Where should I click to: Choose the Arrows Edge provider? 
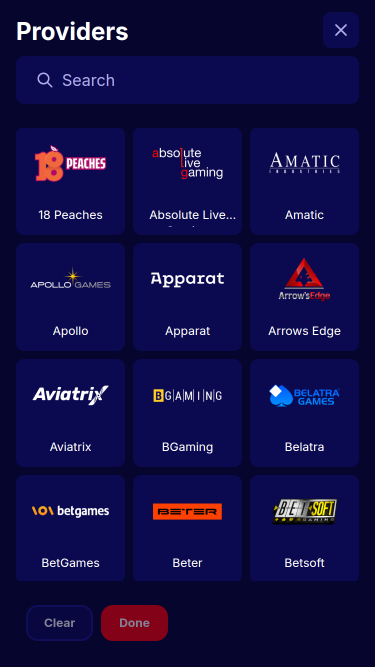pos(304,297)
